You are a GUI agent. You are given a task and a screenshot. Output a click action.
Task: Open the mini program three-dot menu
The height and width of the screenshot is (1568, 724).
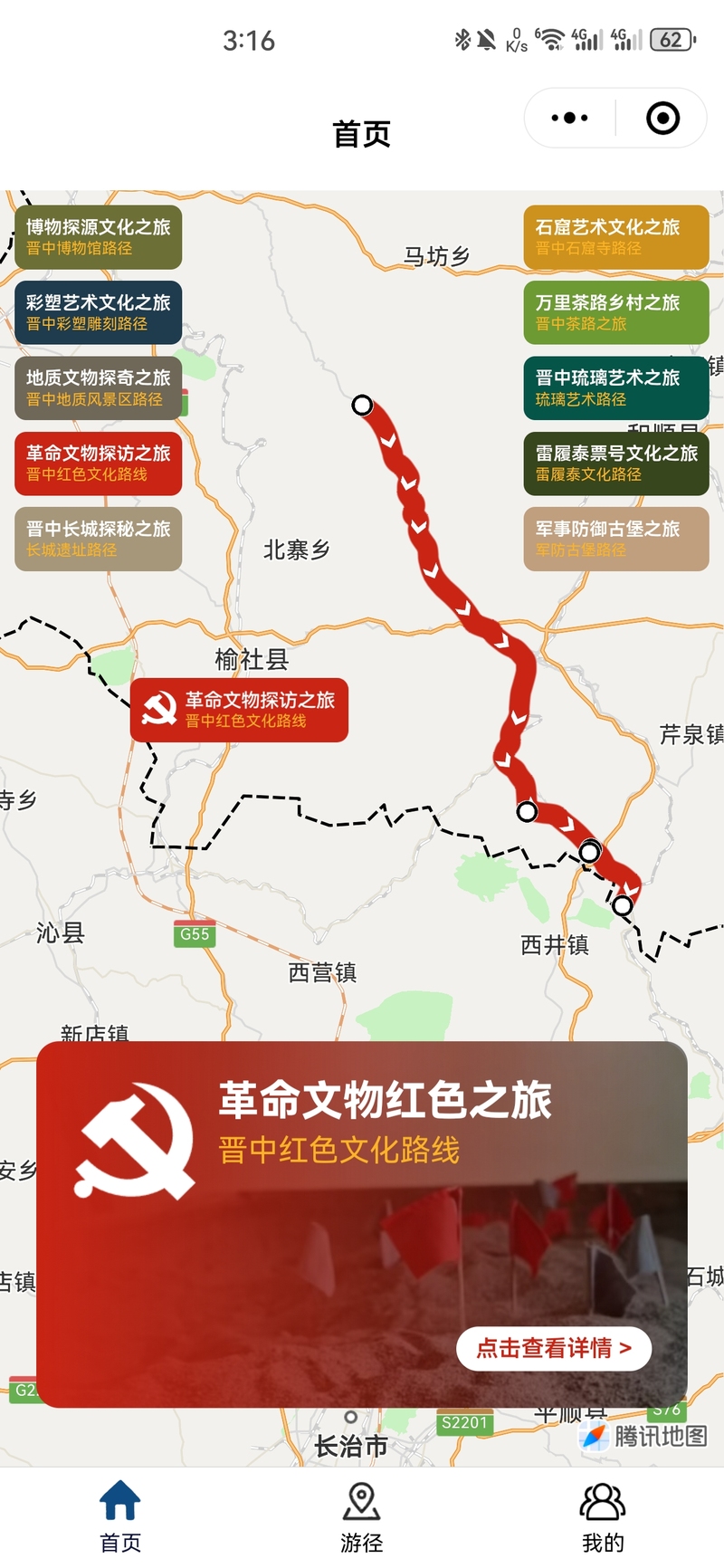[570, 118]
